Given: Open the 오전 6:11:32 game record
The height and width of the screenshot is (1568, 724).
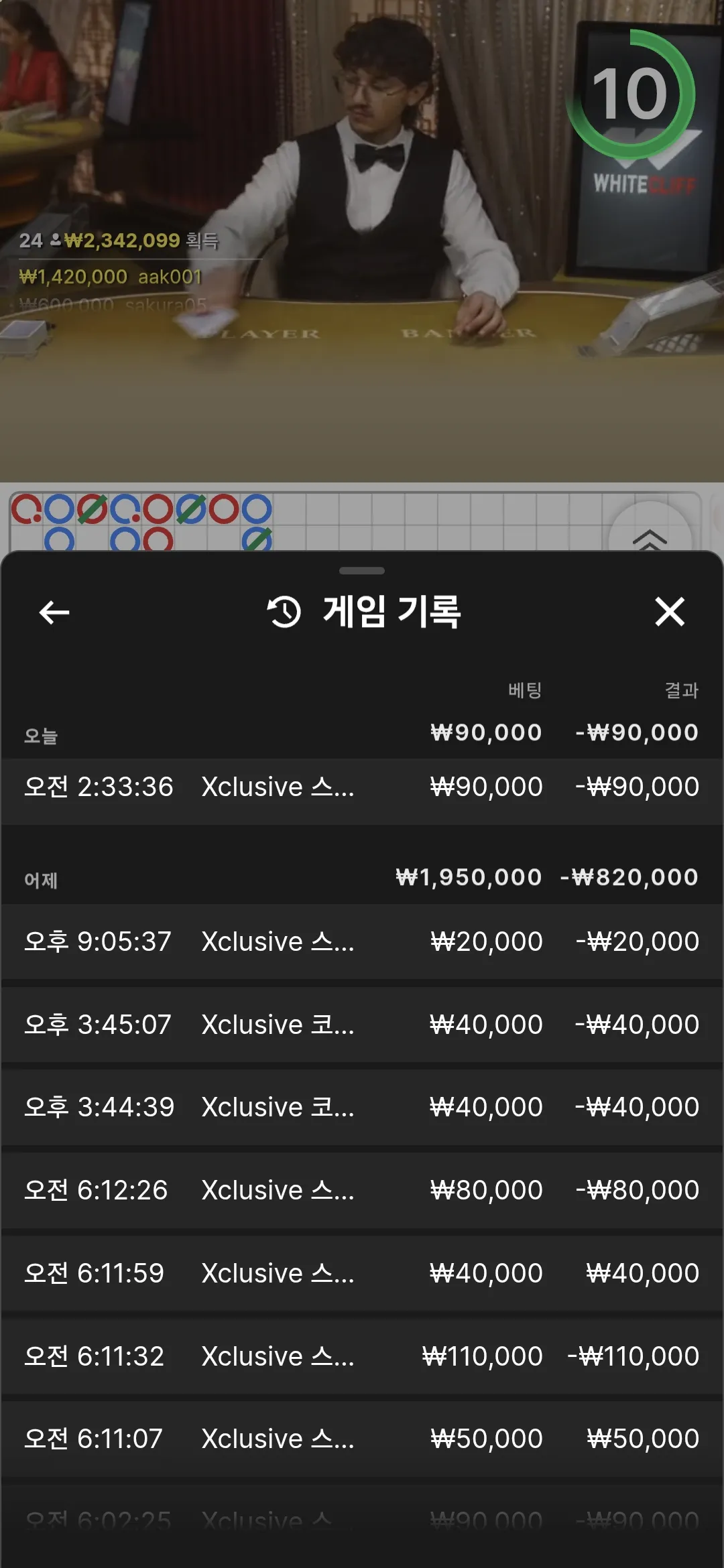Looking at the screenshot, I should (x=362, y=1356).
